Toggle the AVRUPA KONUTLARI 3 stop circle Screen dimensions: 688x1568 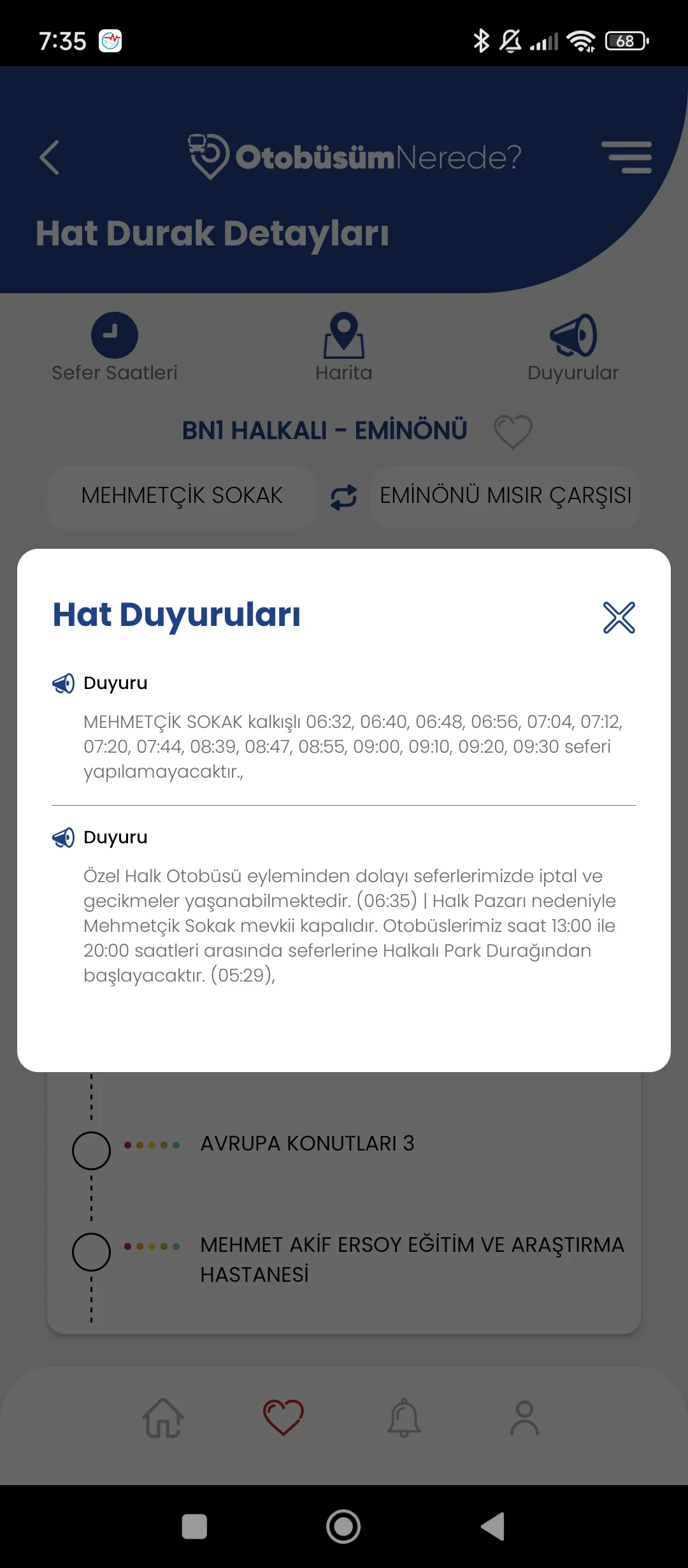point(91,1151)
